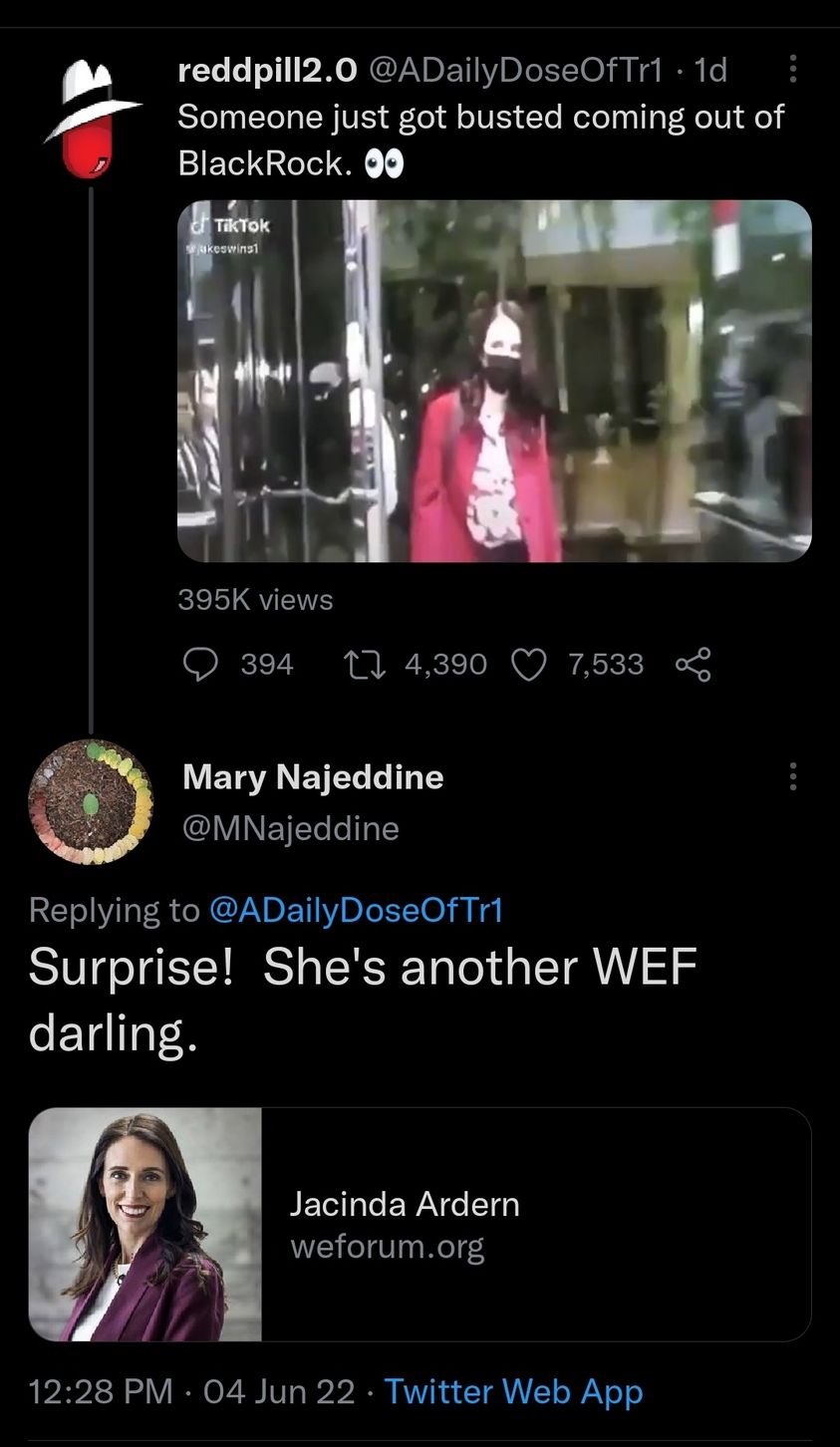The width and height of the screenshot is (840, 1447).
Task: Share reddpill2.0's tweet
Action: [693, 665]
